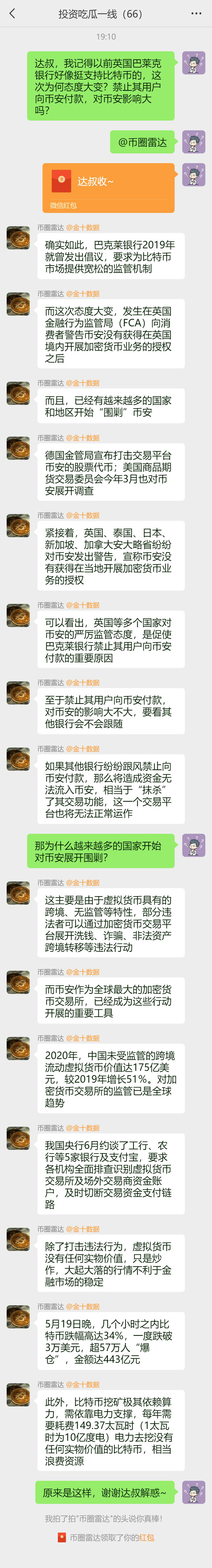
Task: Open the group chat overflow menu
Action: pos(196,13)
